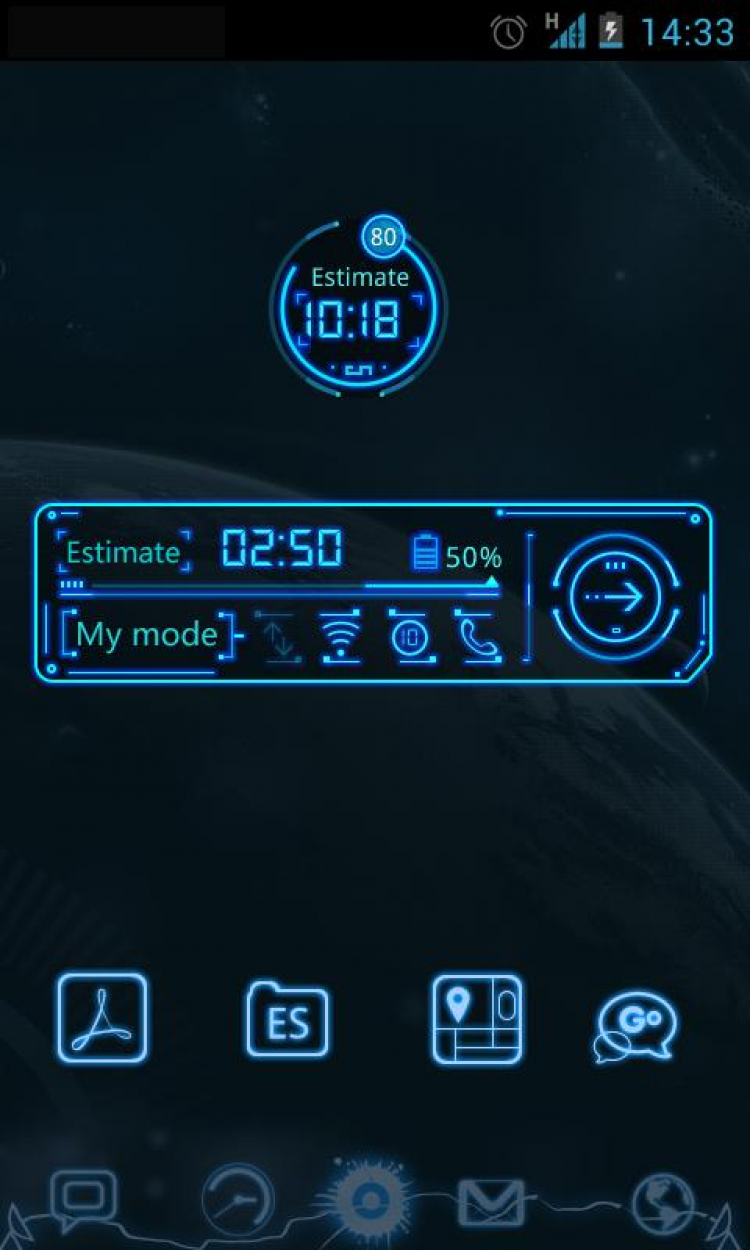Open the Adobe Reader app

102,1018
